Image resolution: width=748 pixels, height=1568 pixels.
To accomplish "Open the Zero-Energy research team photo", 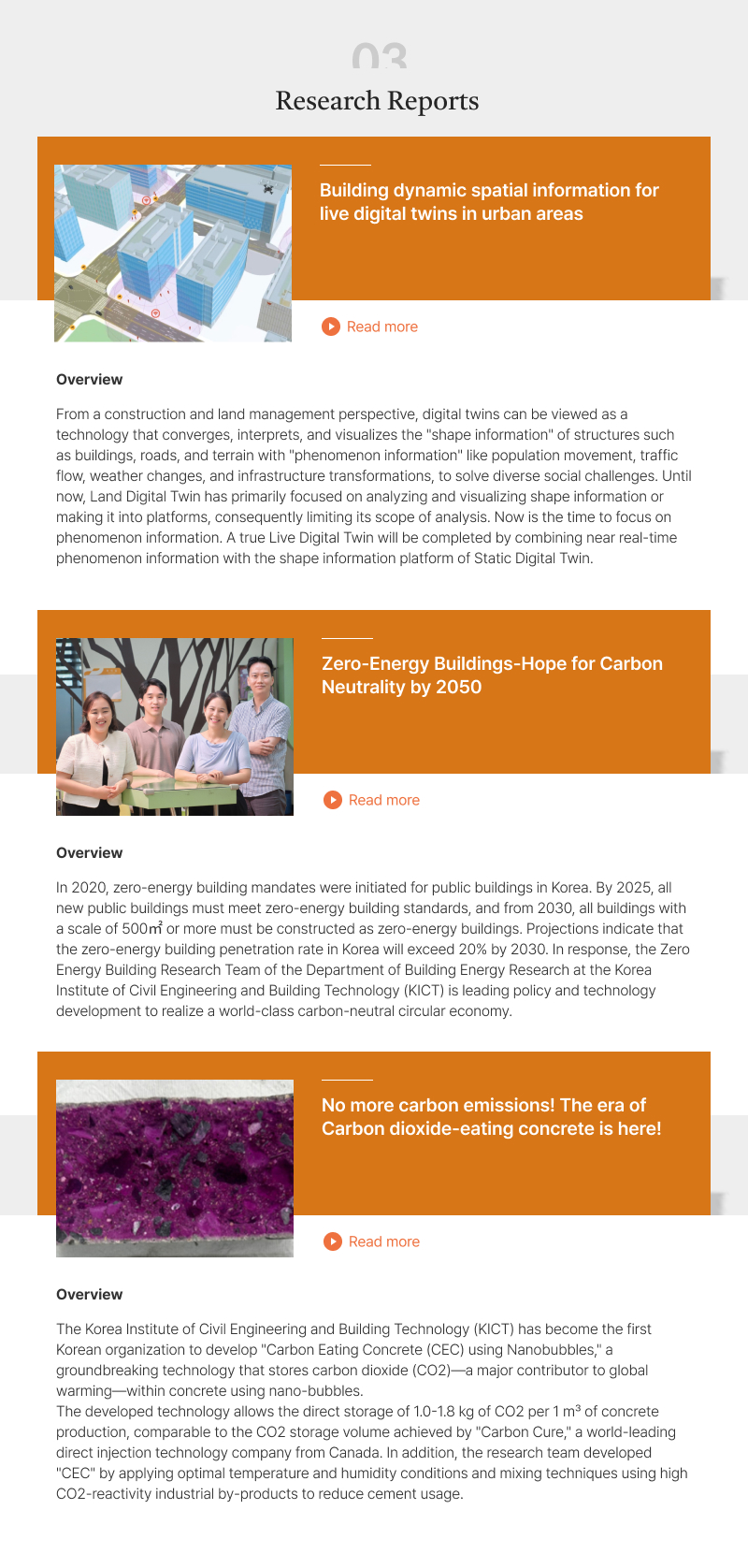I will (175, 727).
